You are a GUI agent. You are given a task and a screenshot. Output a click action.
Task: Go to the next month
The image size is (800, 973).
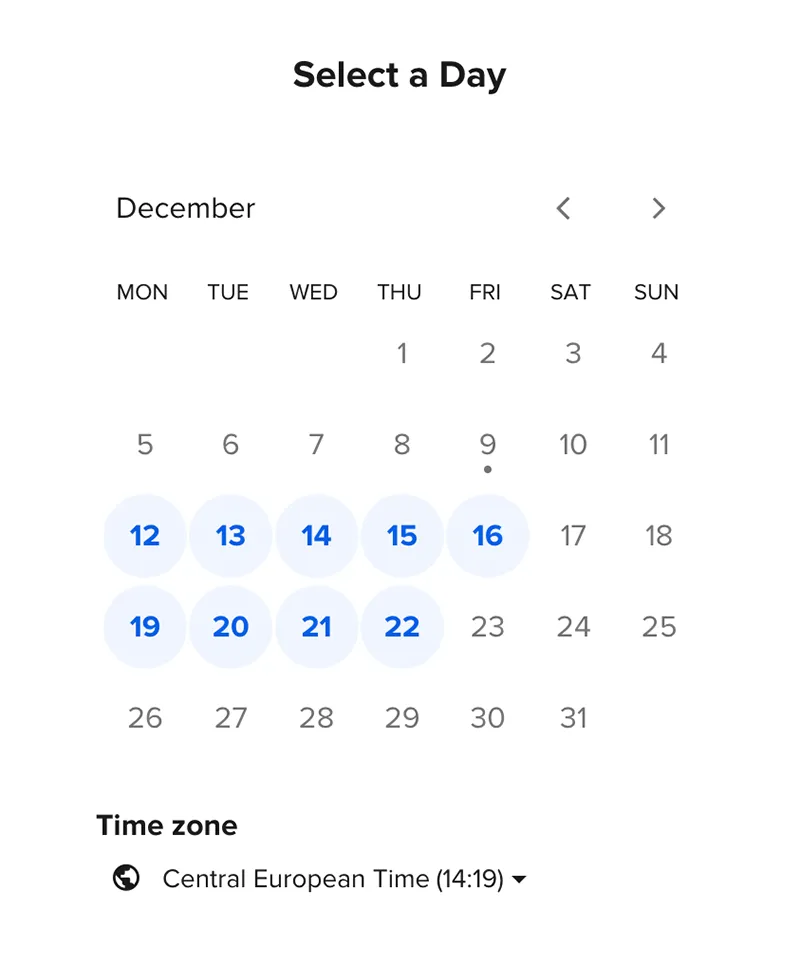[658, 208]
